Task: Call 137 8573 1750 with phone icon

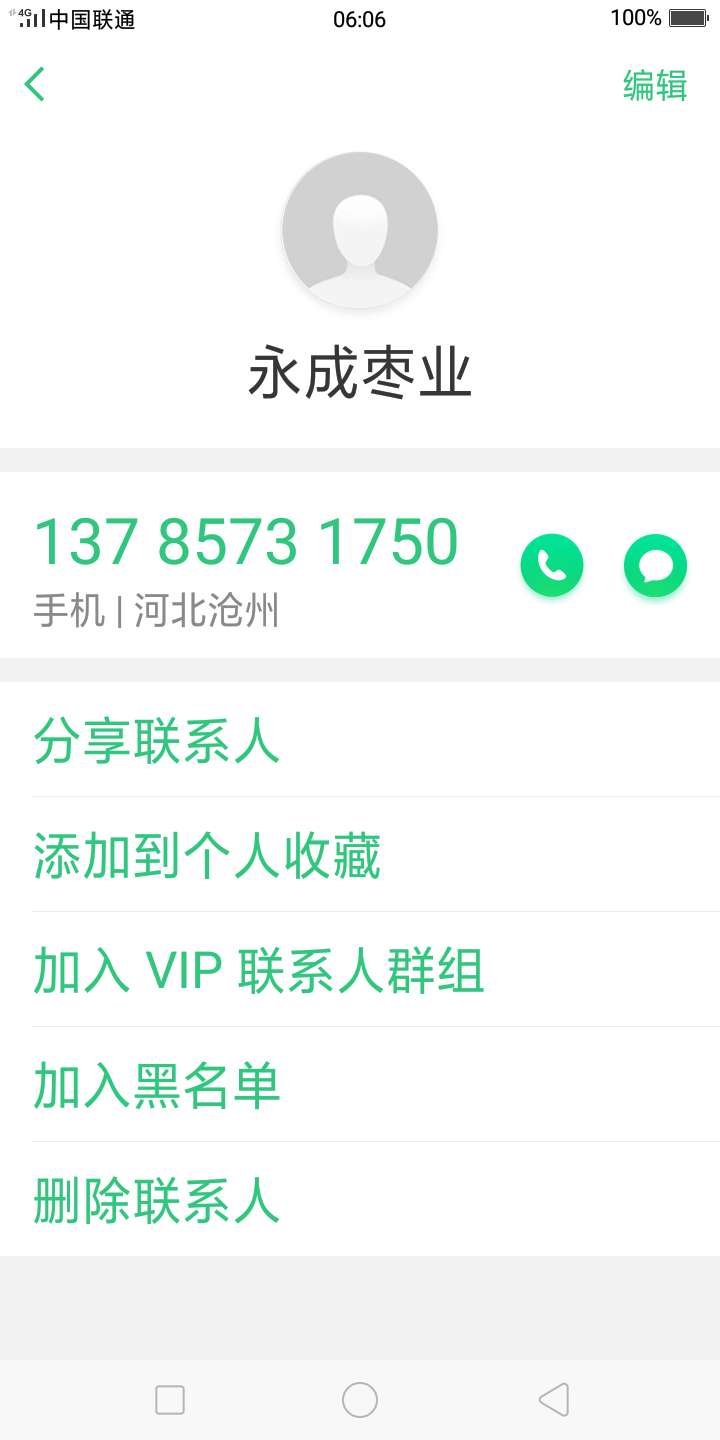Action: (x=552, y=566)
